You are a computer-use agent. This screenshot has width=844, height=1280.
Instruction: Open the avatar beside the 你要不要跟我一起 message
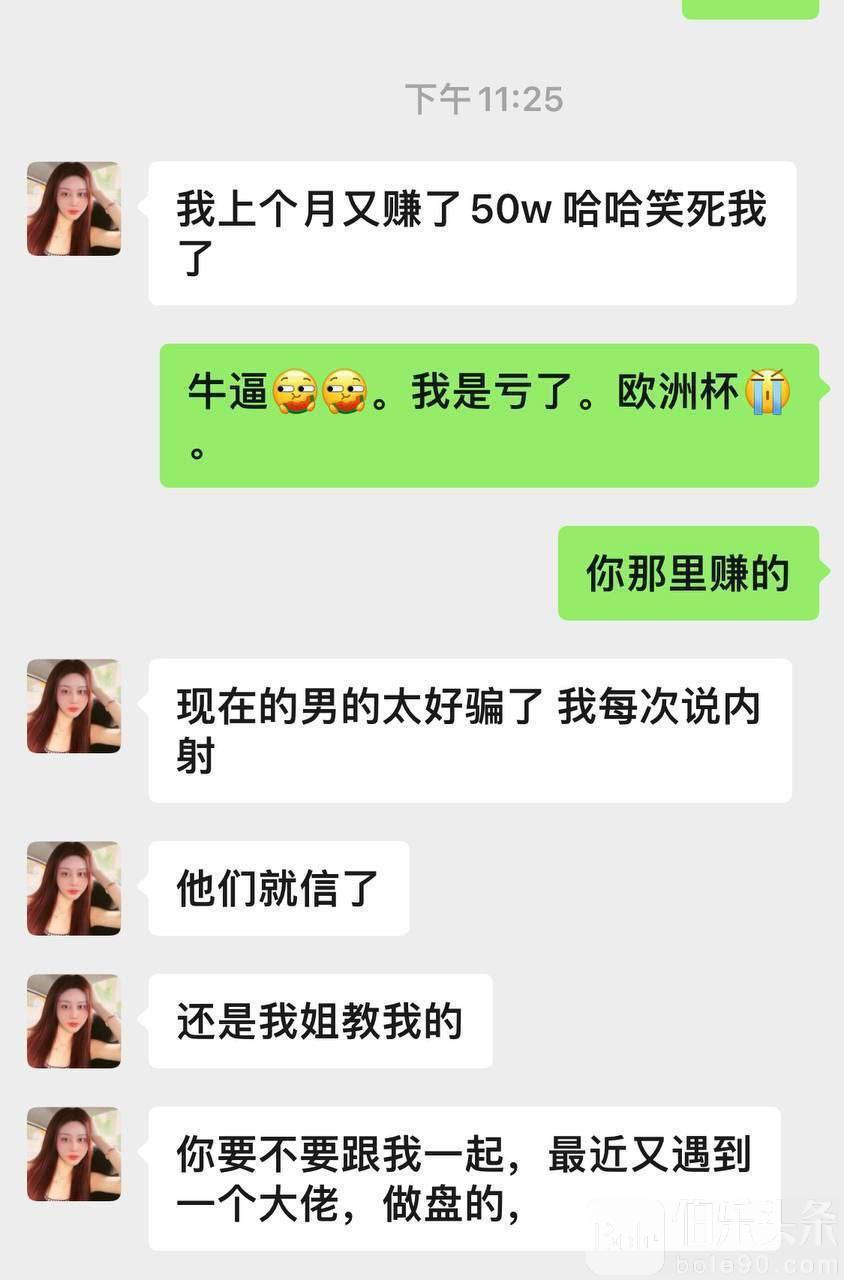pyautogui.click(x=74, y=1154)
